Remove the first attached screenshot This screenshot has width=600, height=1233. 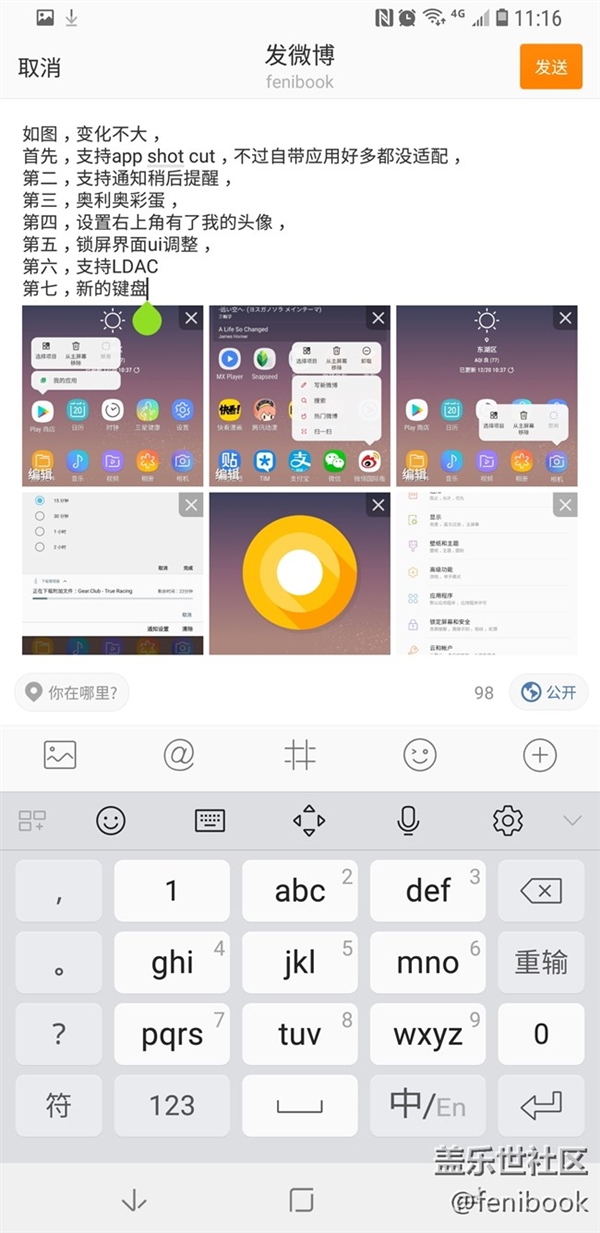coord(190,318)
